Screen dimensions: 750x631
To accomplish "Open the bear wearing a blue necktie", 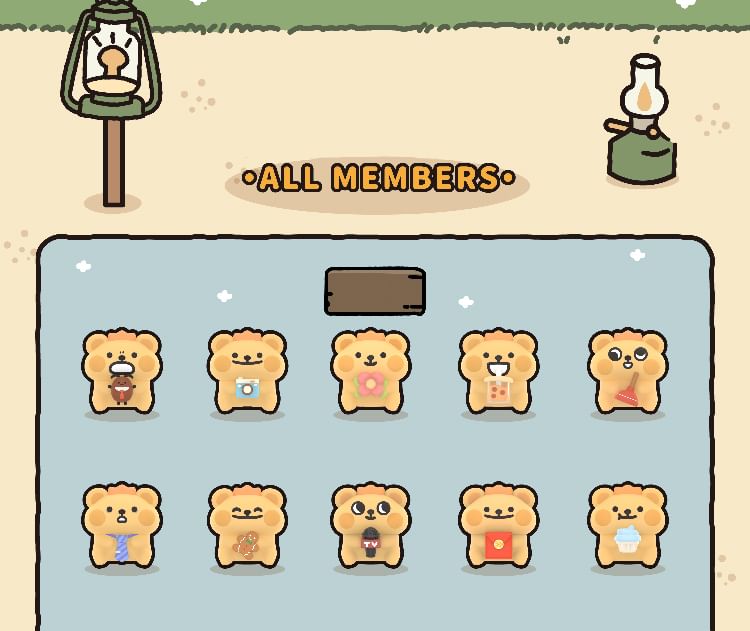I will click(122, 526).
